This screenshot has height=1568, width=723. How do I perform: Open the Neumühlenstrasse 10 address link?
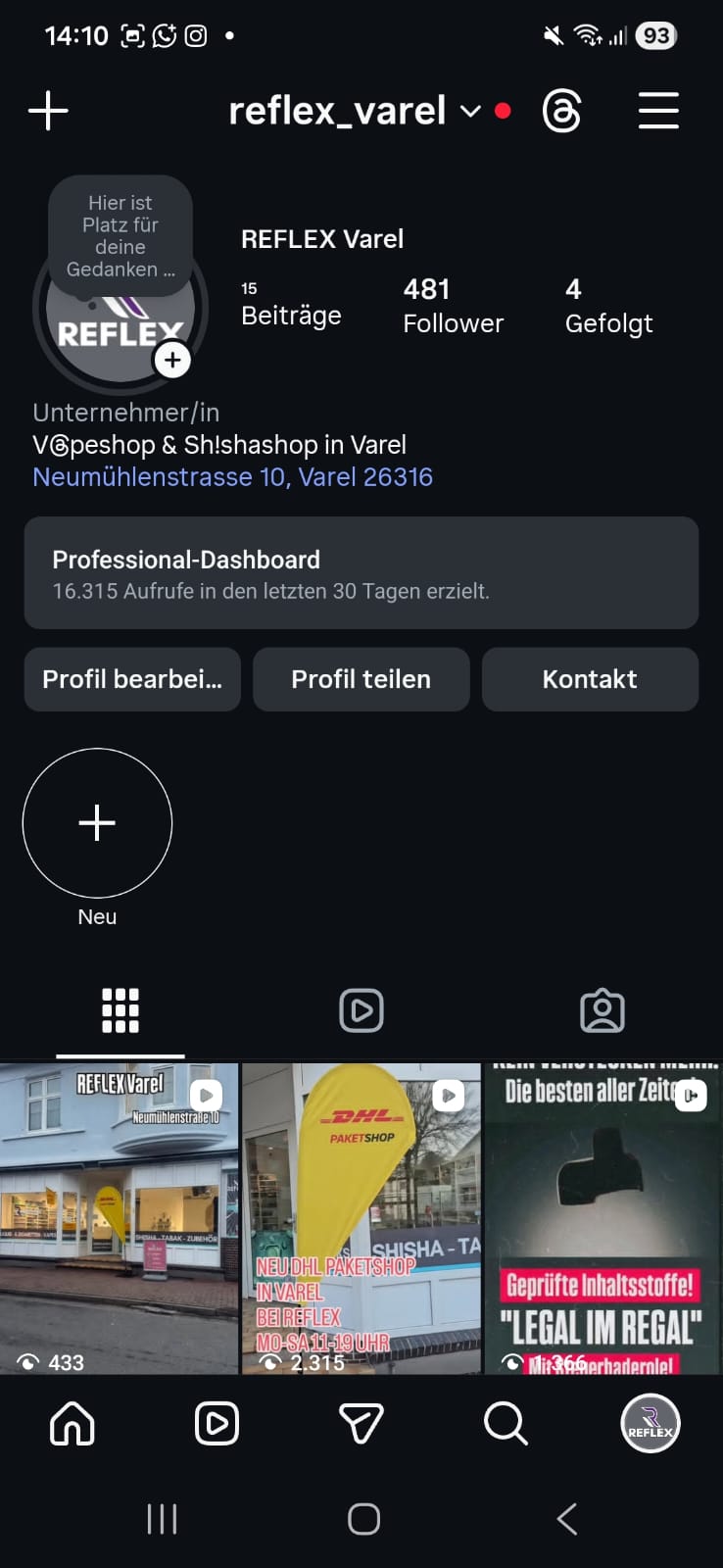click(233, 477)
